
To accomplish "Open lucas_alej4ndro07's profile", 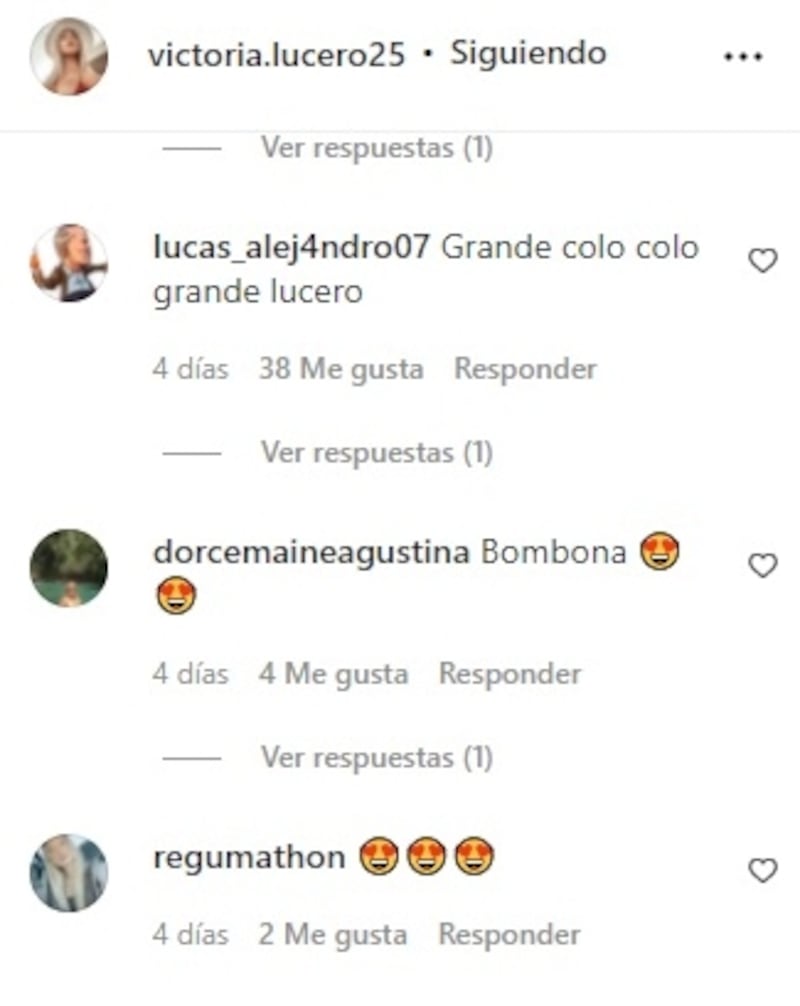I will click(x=291, y=248).
